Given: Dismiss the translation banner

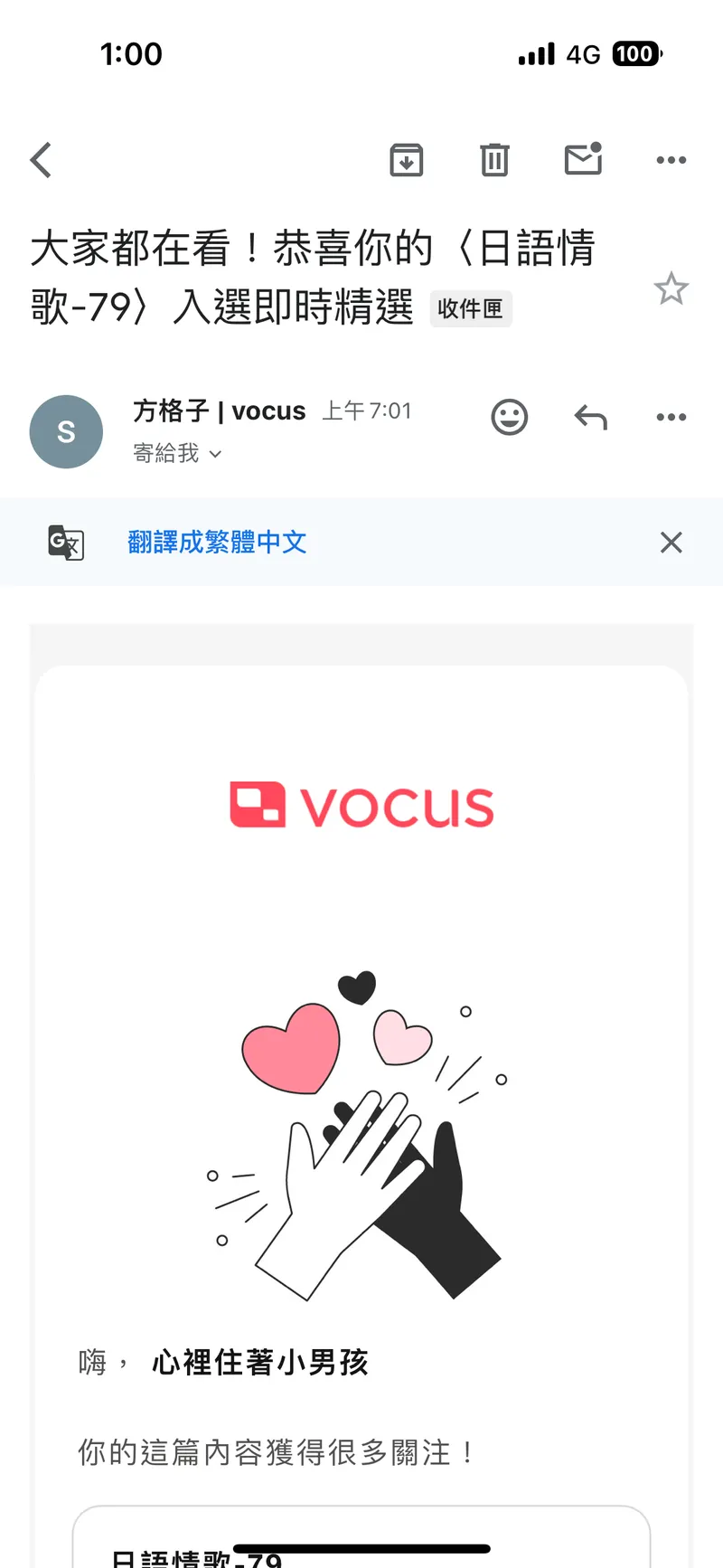Looking at the screenshot, I should (x=671, y=543).
